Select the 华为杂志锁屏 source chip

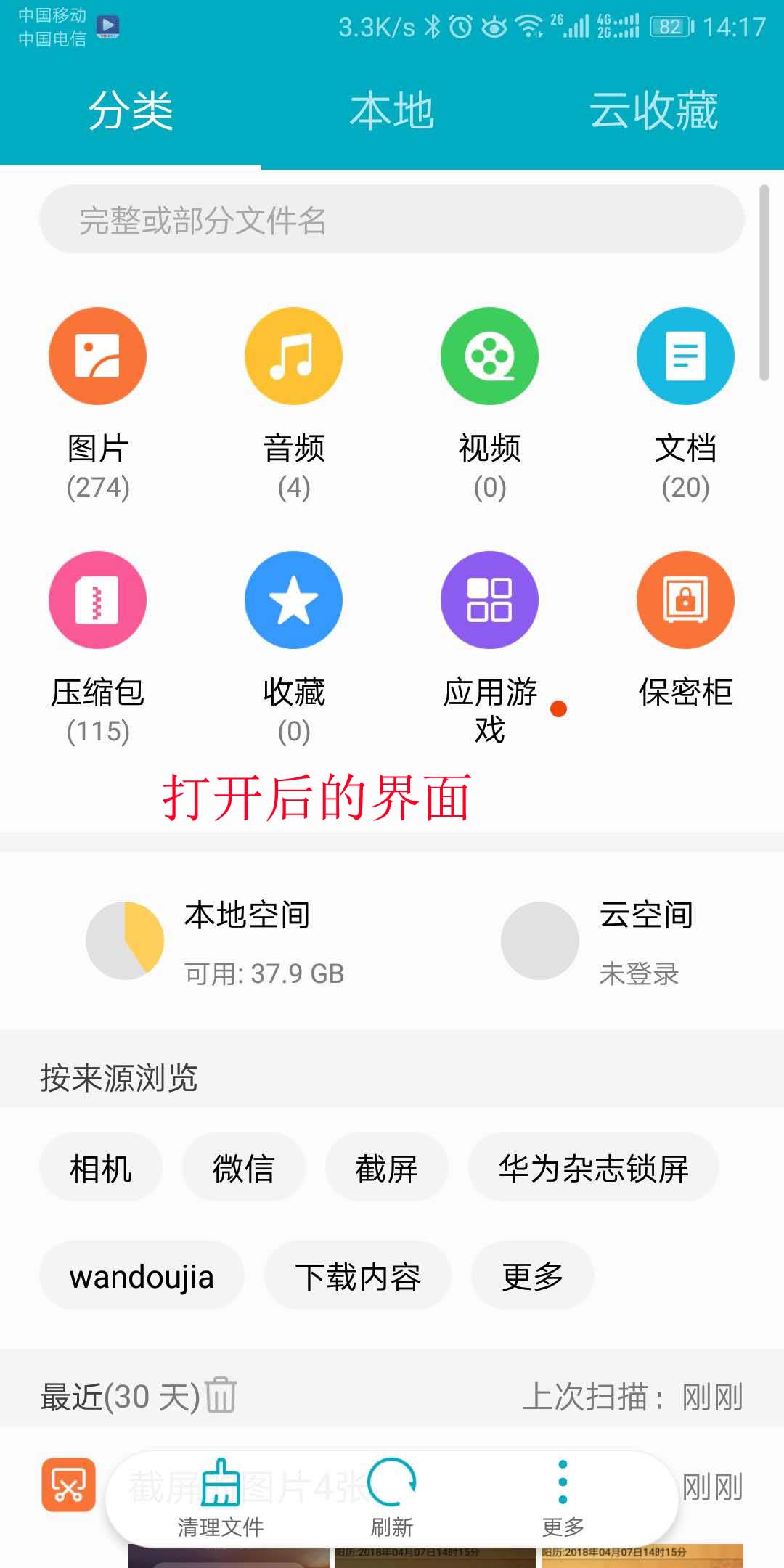[x=593, y=1169]
